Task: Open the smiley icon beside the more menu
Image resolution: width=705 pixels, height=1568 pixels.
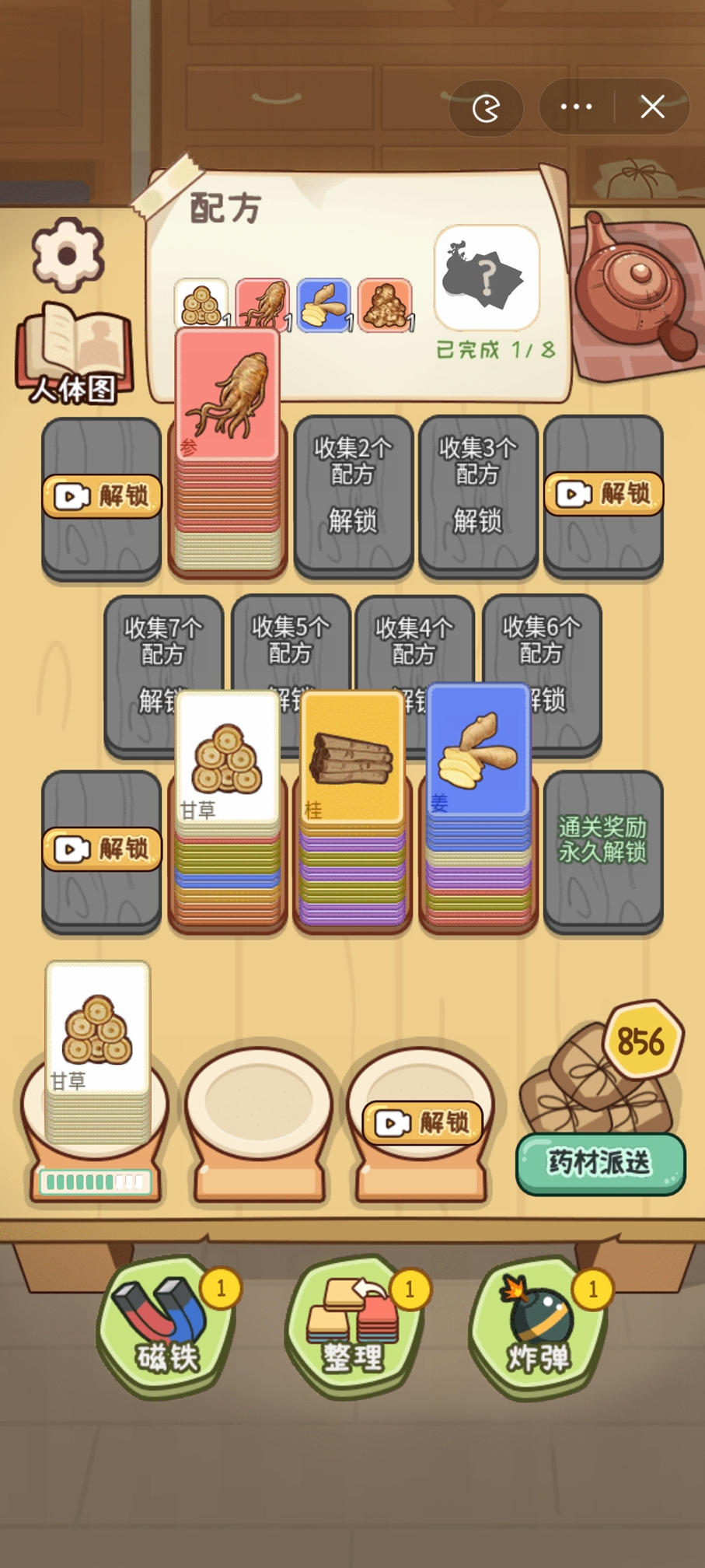Action: click(x=487, y=107)
